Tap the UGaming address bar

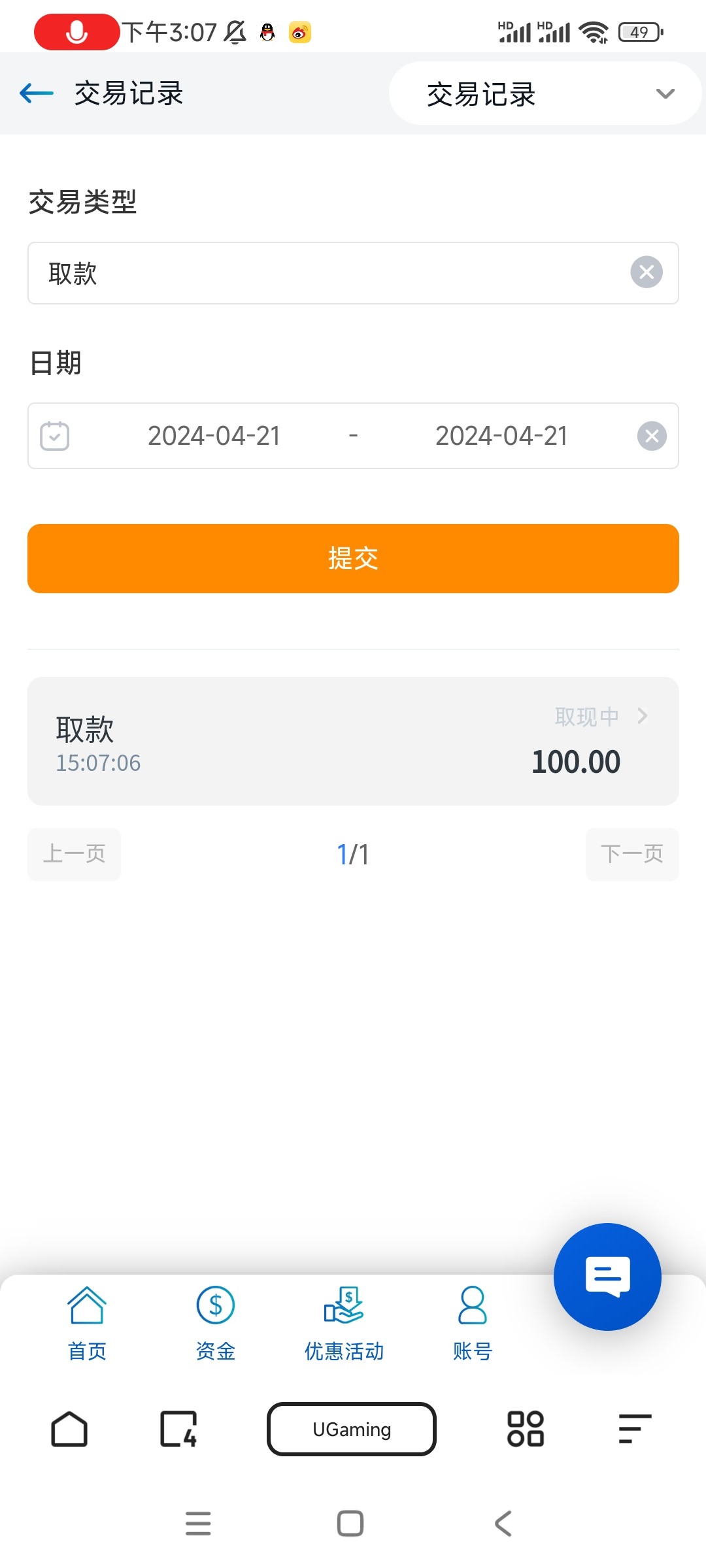(x=351, y=1429)
